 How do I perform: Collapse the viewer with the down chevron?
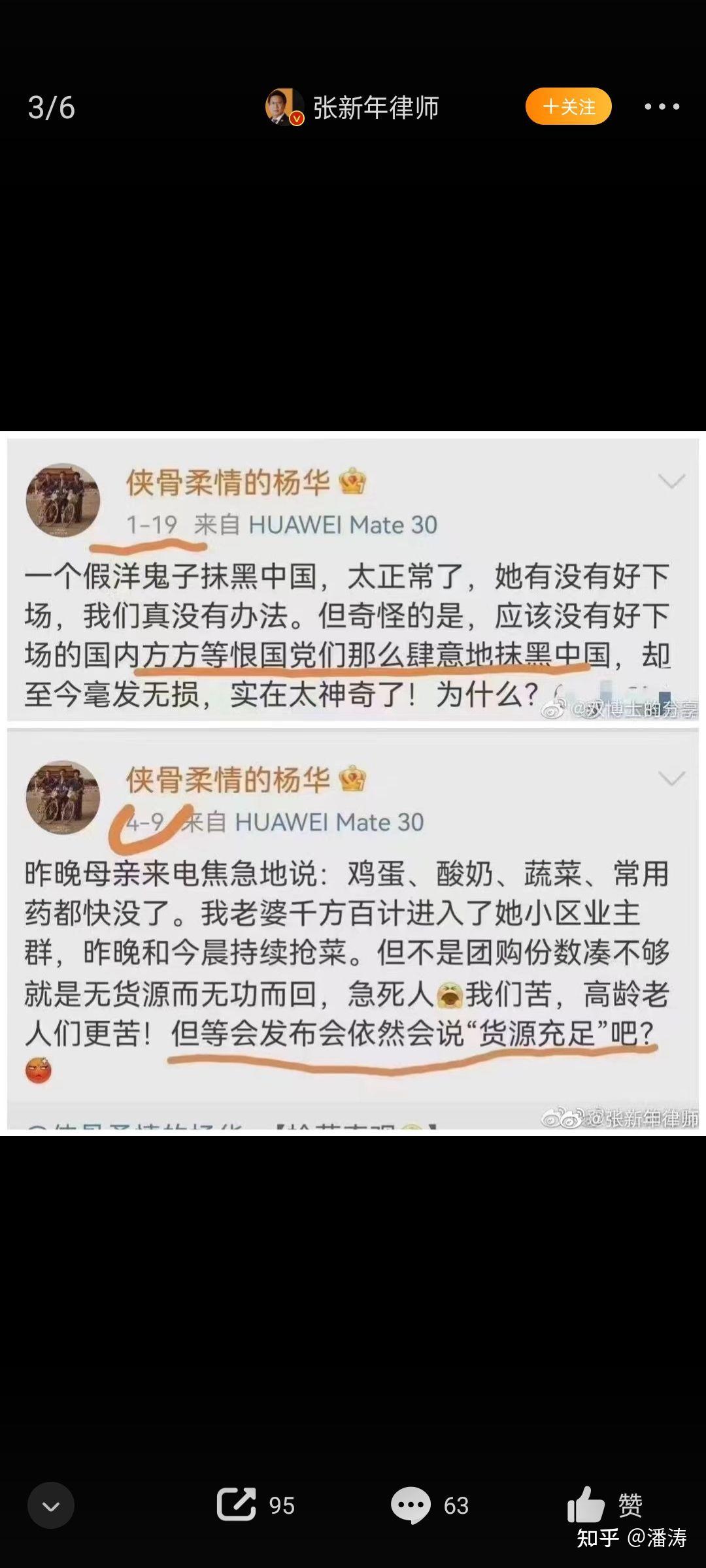coord(51,1505)
